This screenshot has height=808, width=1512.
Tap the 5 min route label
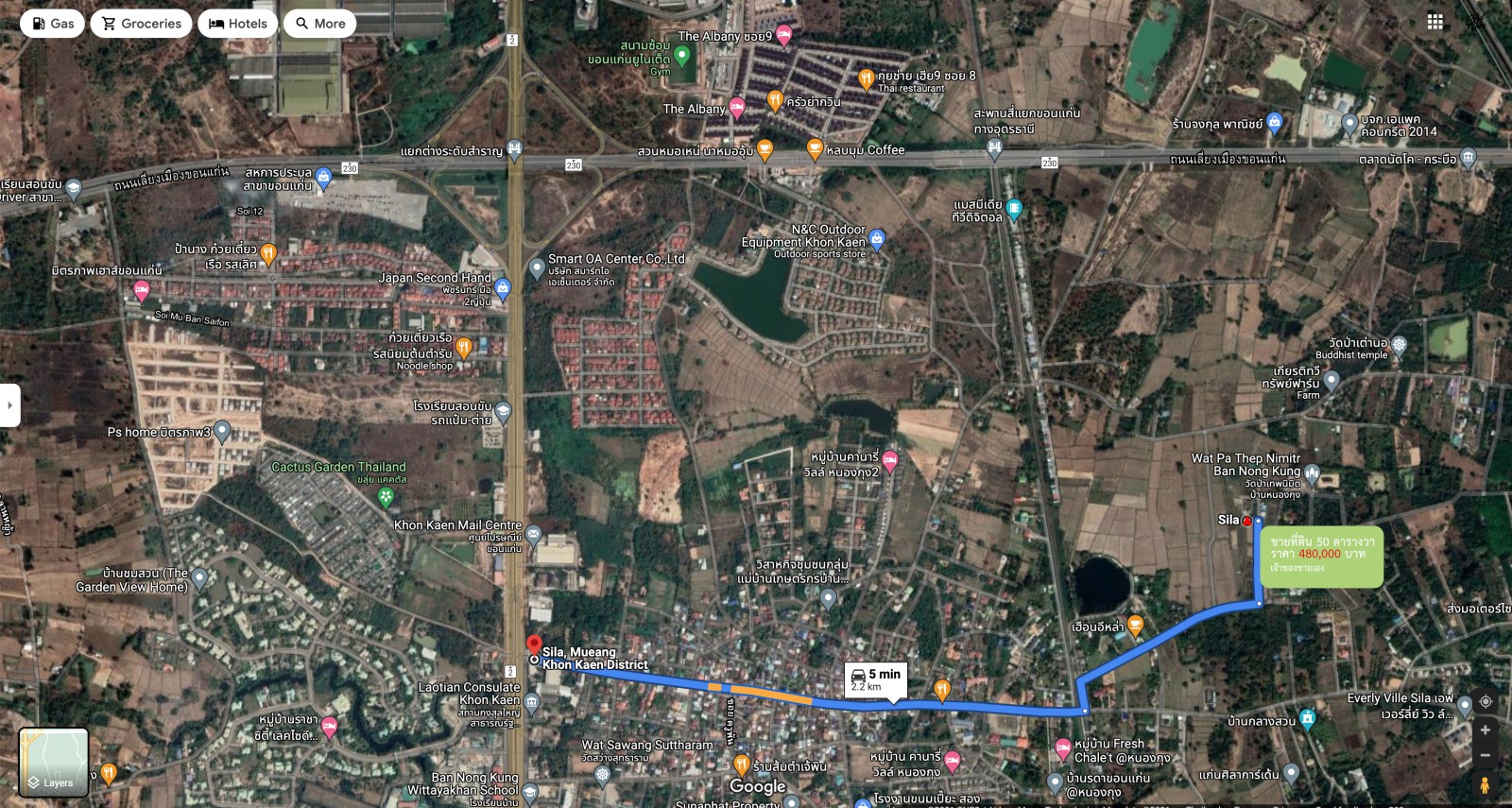pyautogui.click(x=875, y=679)
